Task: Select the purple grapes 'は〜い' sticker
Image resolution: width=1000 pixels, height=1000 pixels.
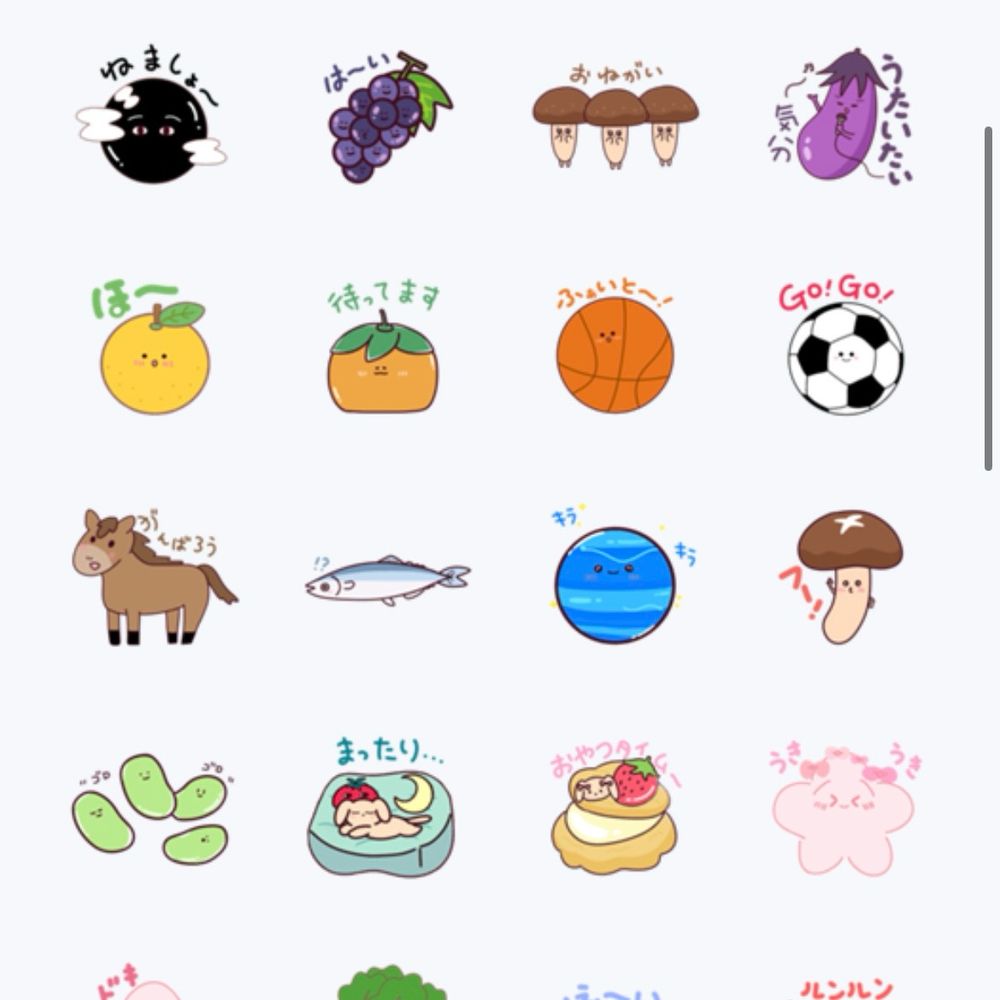Action: click(385, 118)
